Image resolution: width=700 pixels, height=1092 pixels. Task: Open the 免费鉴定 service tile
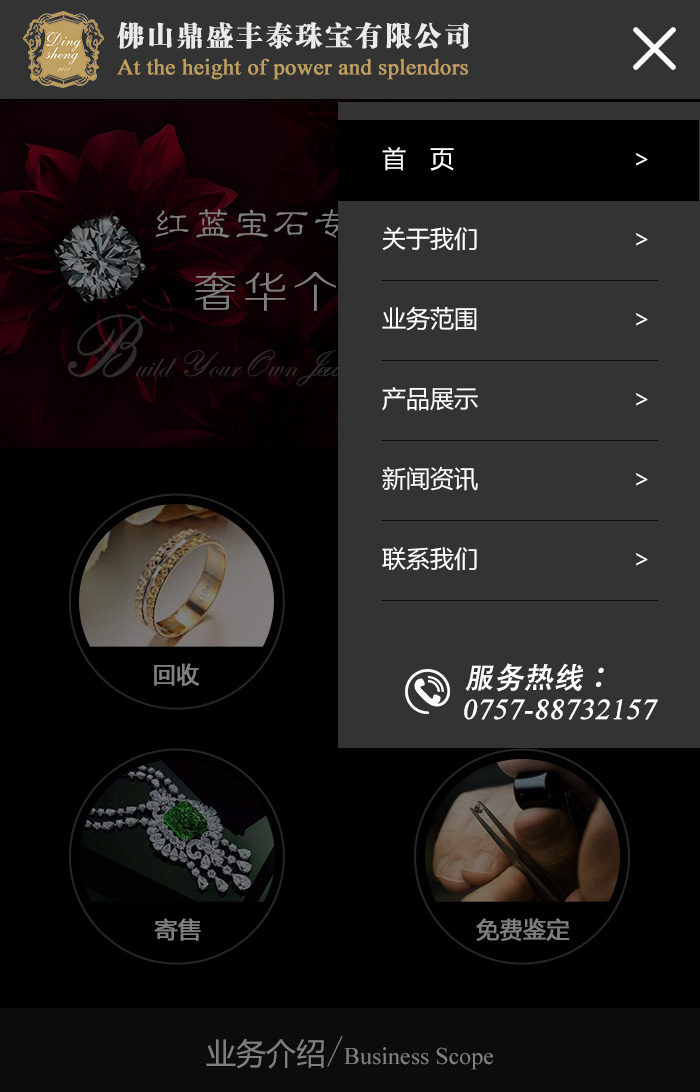click(522, 857)
